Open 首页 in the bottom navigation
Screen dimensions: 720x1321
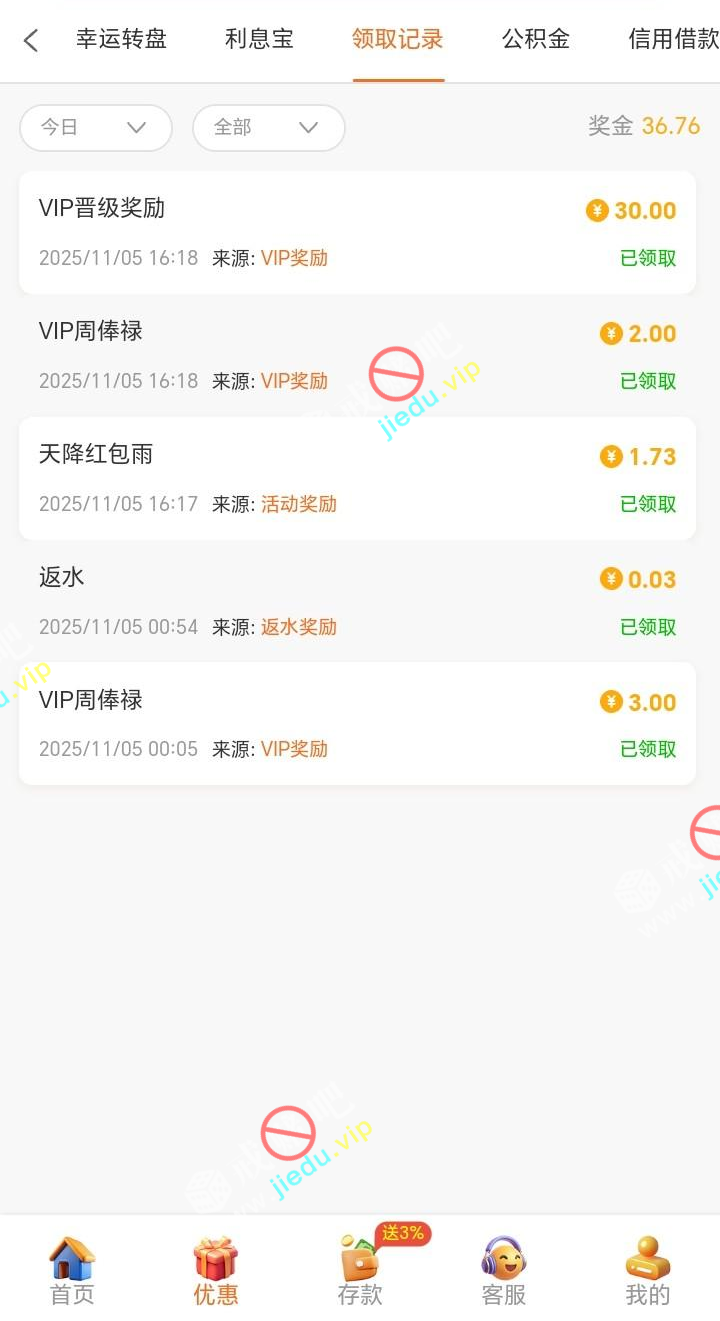(x=72, y=1270)
